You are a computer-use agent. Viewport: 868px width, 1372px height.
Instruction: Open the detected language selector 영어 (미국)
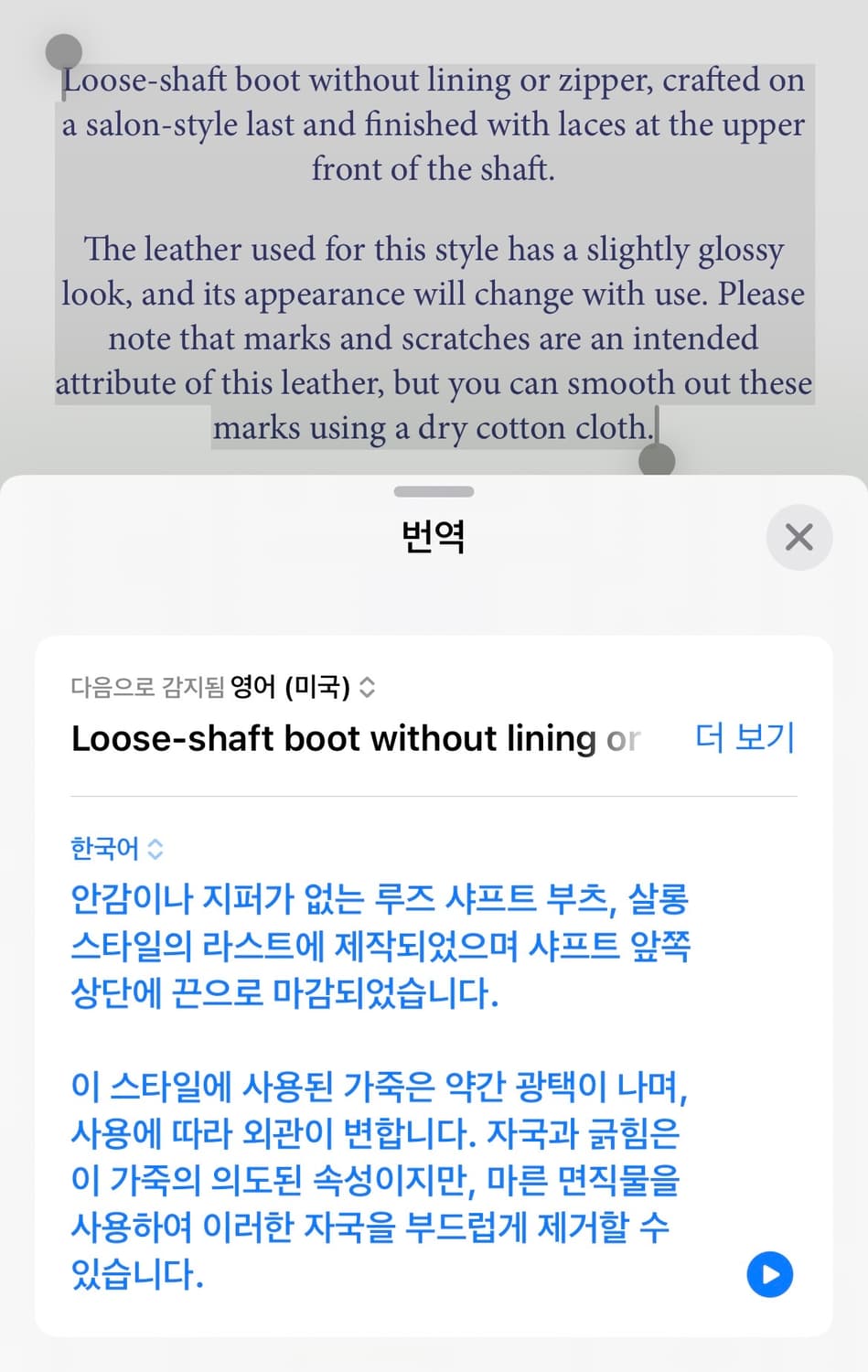(293, 687)
